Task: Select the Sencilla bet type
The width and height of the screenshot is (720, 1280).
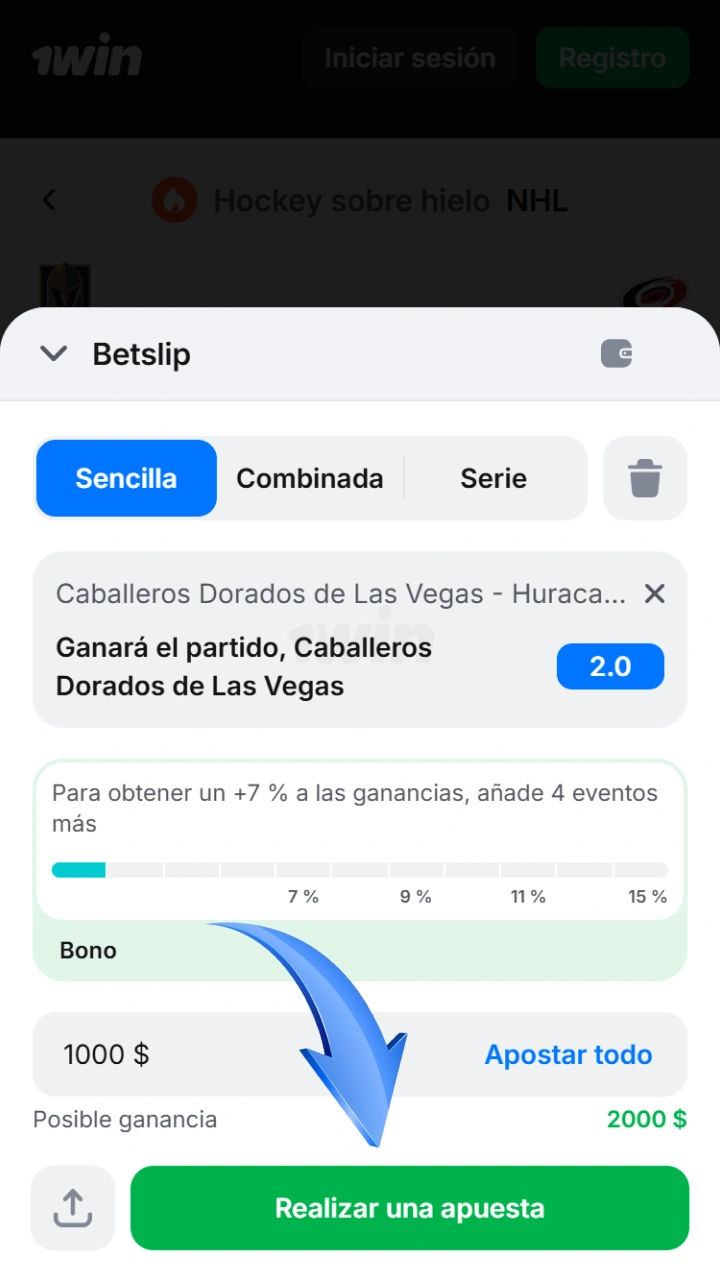Action: (126, 478)
